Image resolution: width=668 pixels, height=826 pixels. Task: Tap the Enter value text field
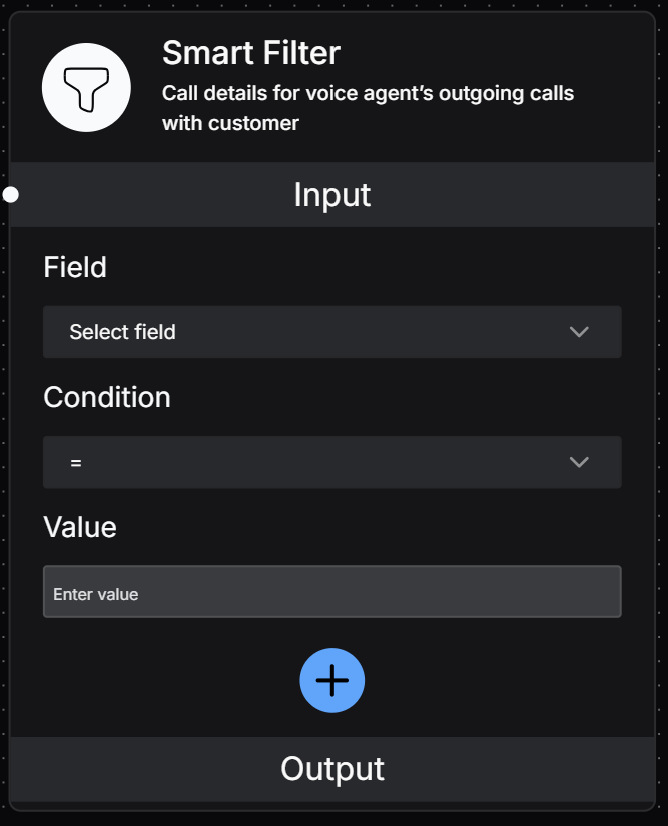[331, 592]
